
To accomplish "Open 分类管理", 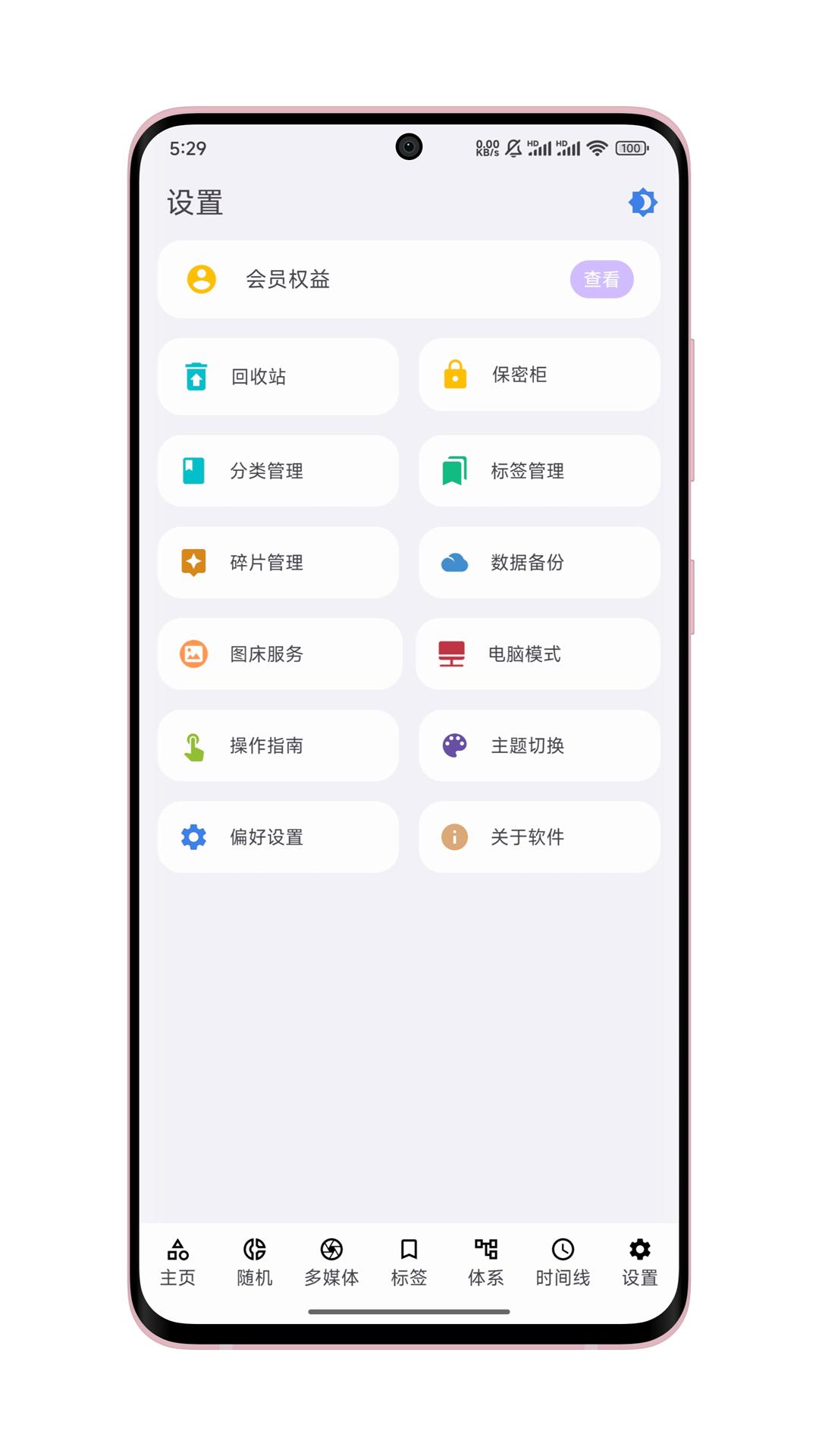I will click(x=278, y=471).
